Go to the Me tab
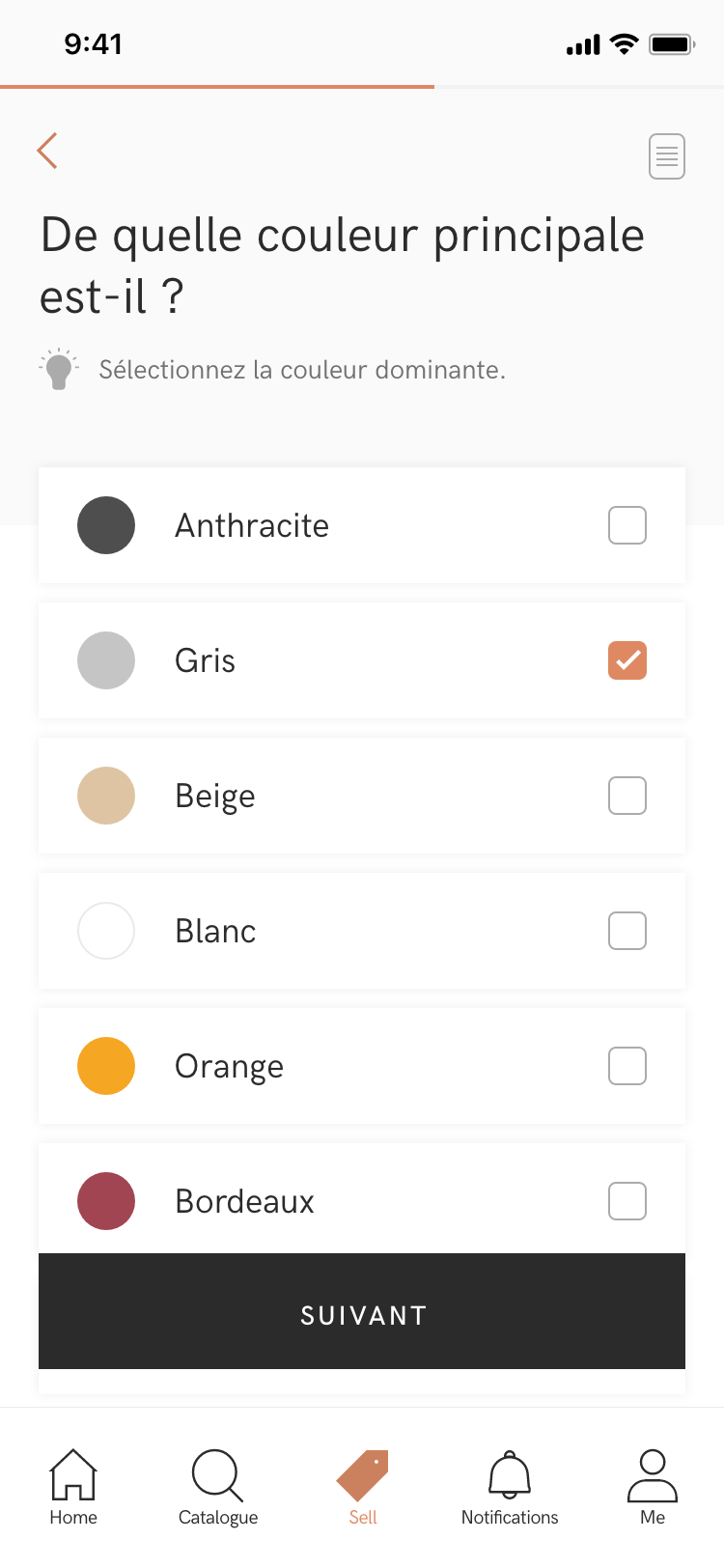 [x=653, y=1487]
